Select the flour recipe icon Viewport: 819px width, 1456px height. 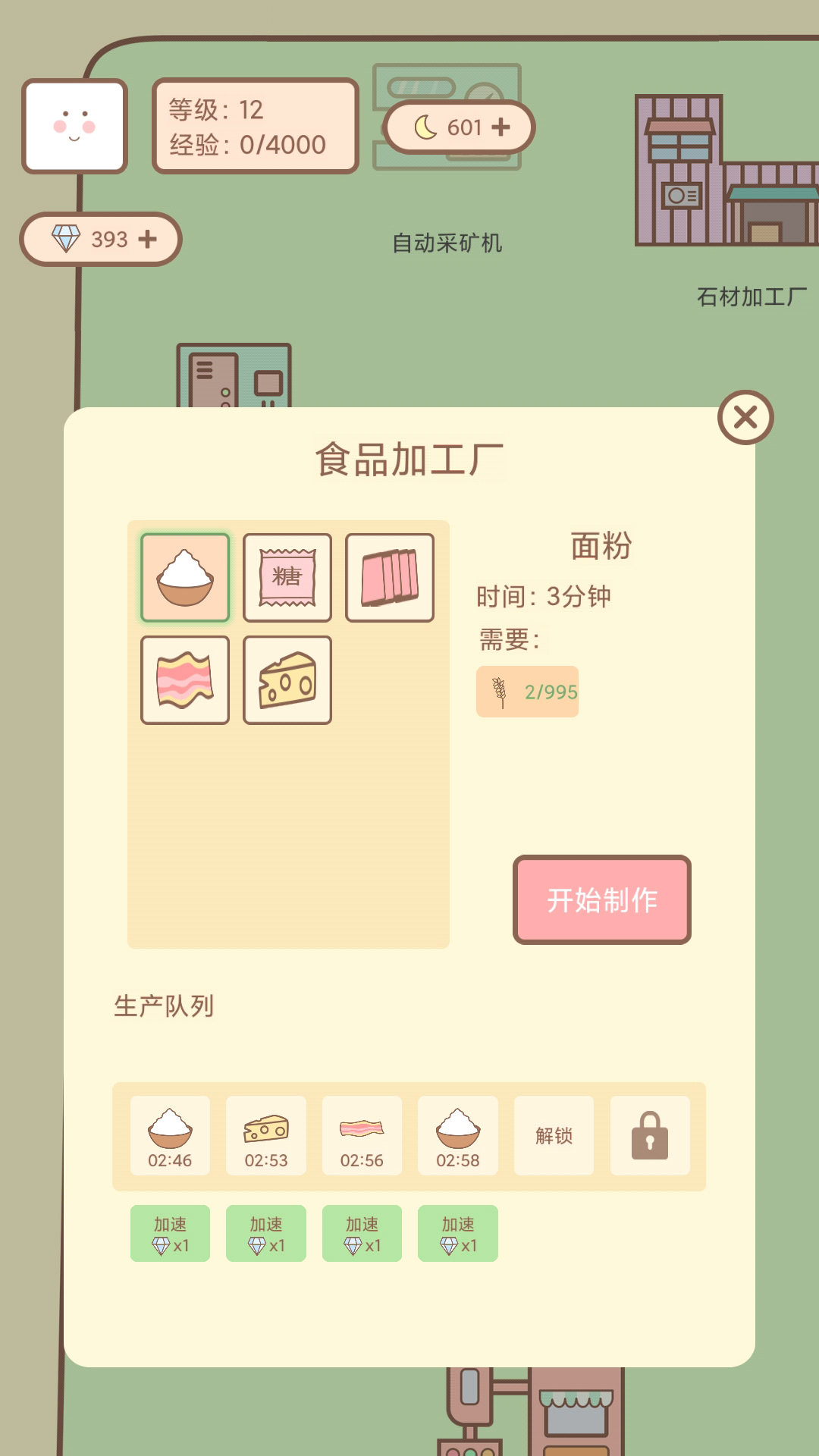coord(184,576)
